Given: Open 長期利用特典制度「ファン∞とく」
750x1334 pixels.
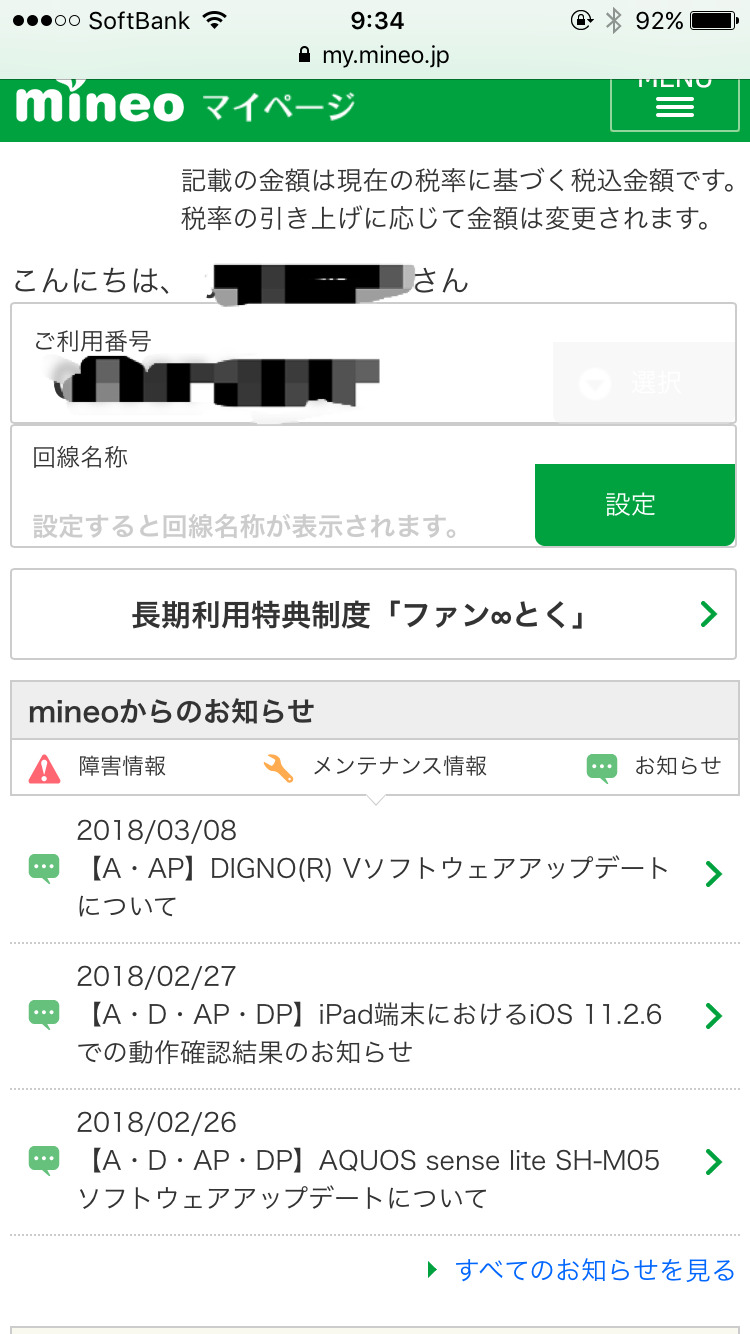Looking at the screenshot, I should 375,614.
